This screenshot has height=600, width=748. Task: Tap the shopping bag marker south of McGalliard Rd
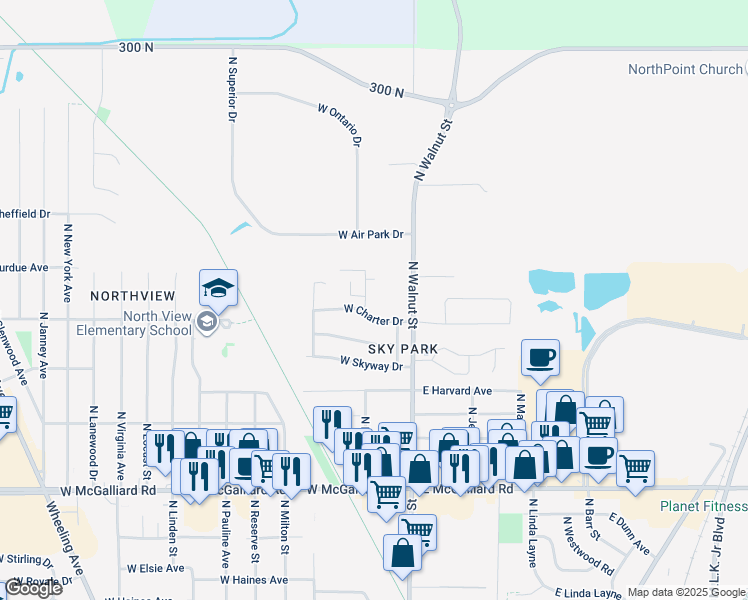(x=402, y=556)
